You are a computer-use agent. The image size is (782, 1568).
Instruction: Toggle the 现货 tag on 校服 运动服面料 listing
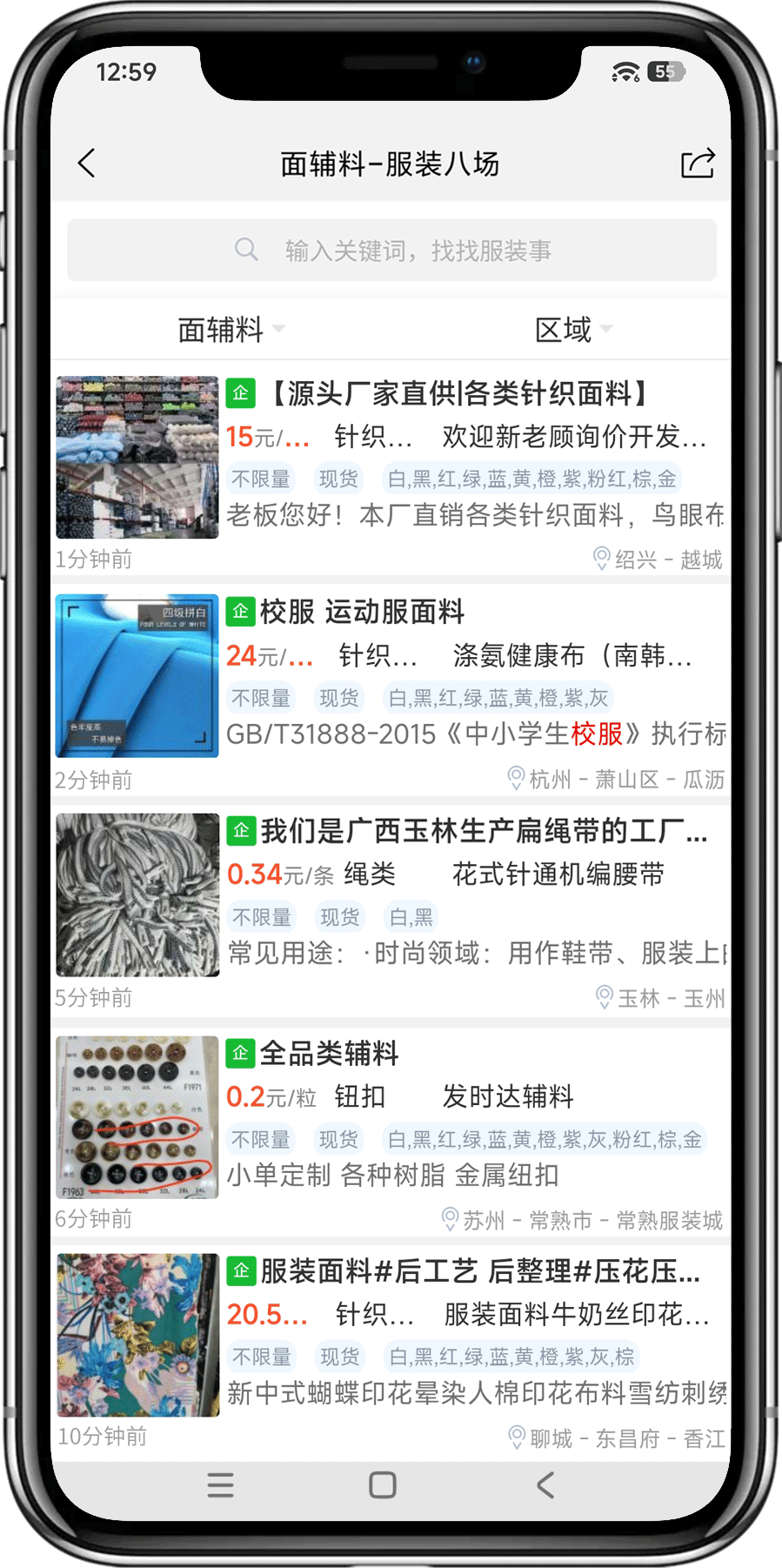[338, 697]
